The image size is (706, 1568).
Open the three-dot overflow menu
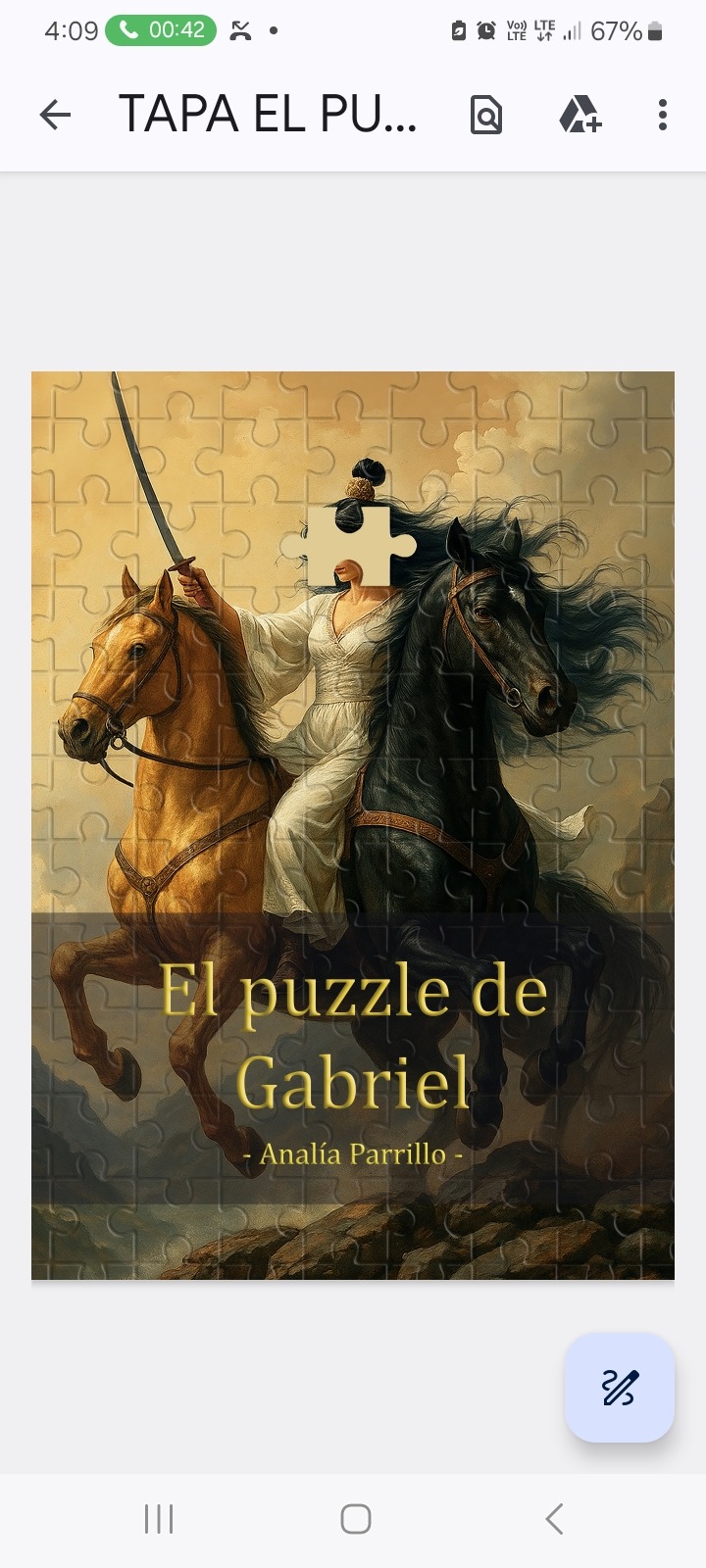coord(663,115)
